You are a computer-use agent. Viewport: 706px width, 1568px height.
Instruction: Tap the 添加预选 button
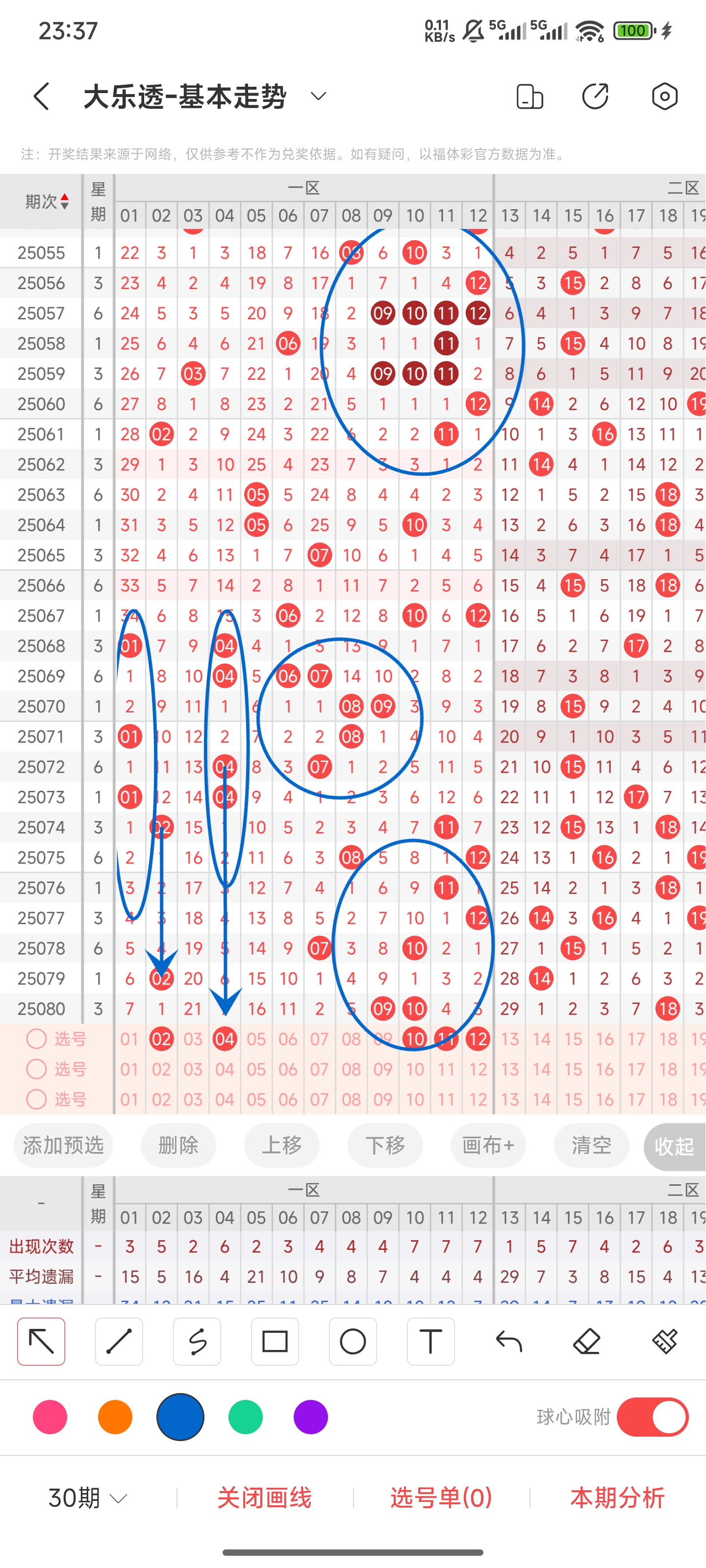pyautogui.click(x=63, y=1146)
